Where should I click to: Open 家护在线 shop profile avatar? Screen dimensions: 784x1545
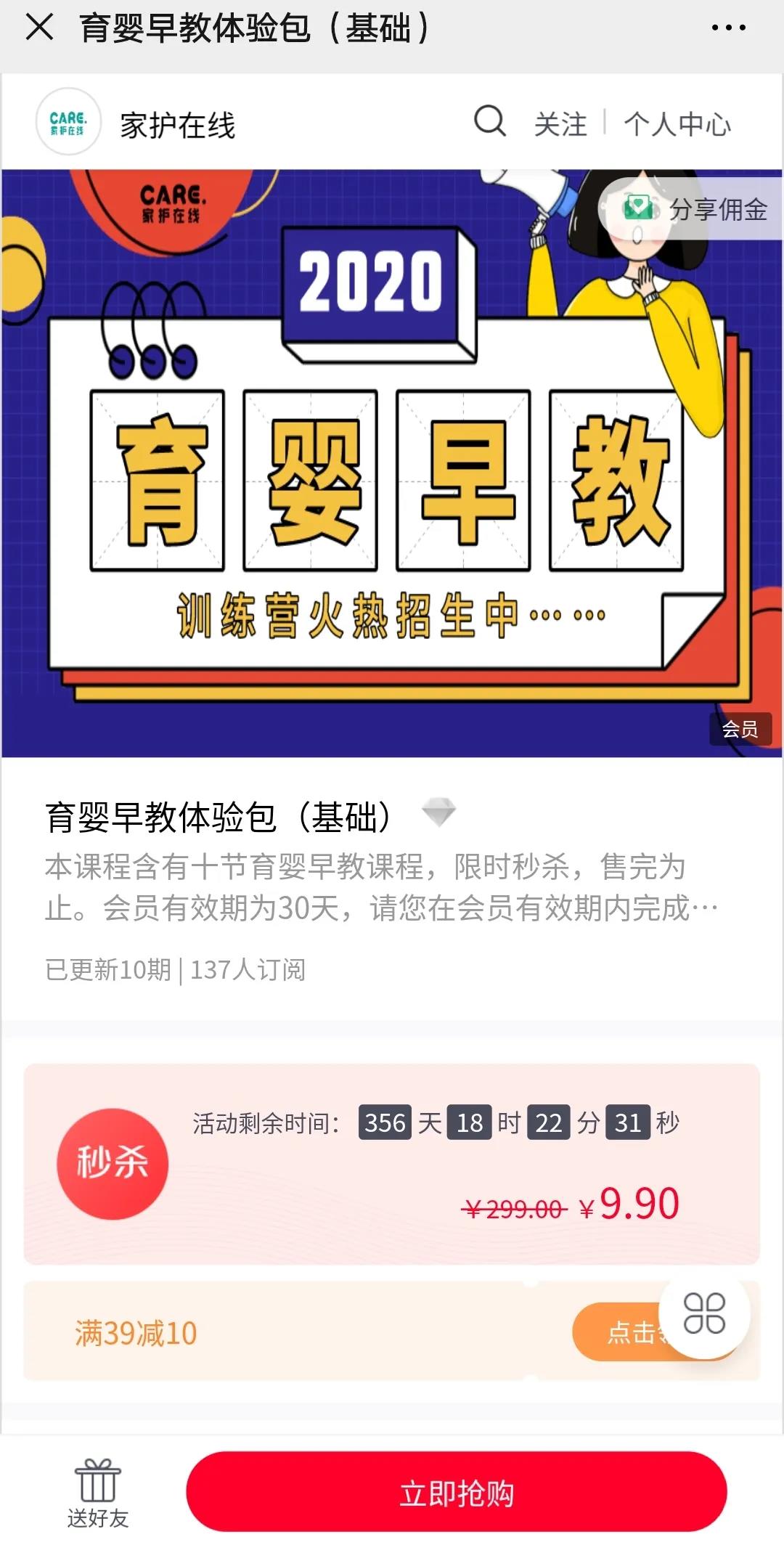coord(68,122)
